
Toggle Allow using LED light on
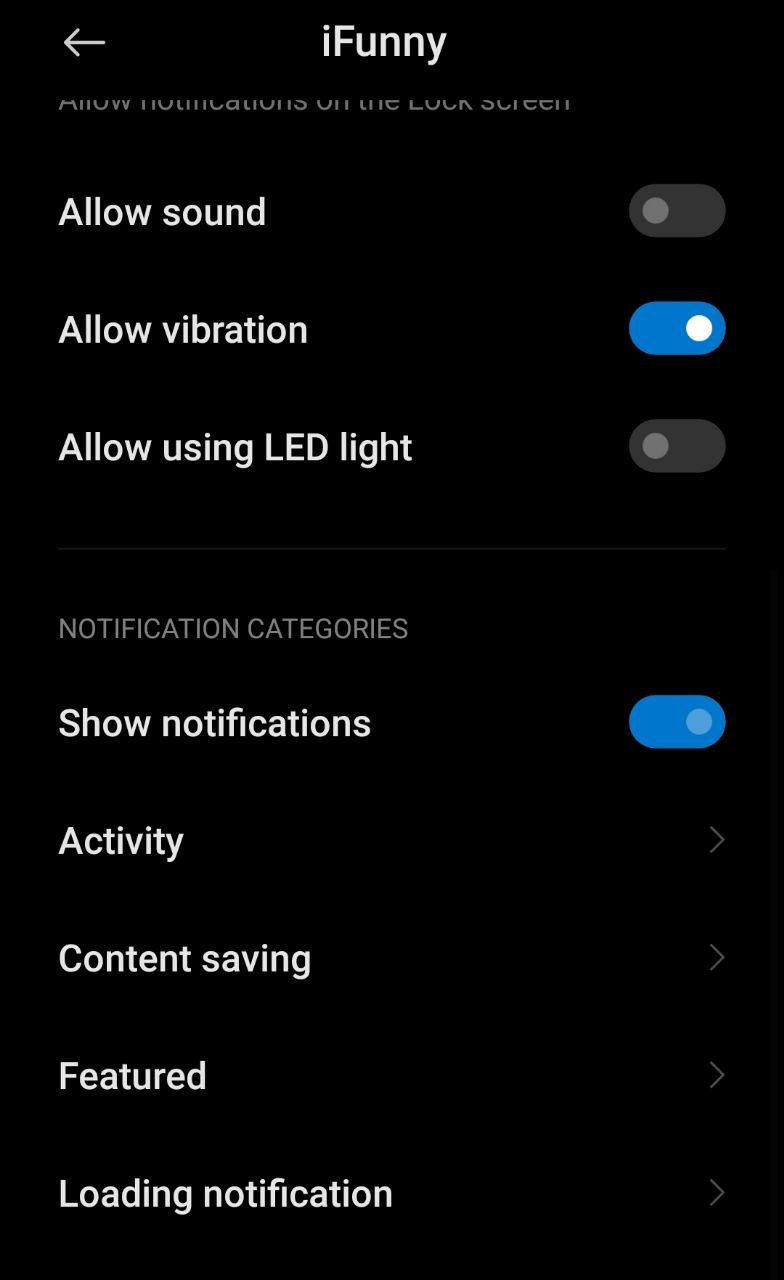click(x=676, y=446)
